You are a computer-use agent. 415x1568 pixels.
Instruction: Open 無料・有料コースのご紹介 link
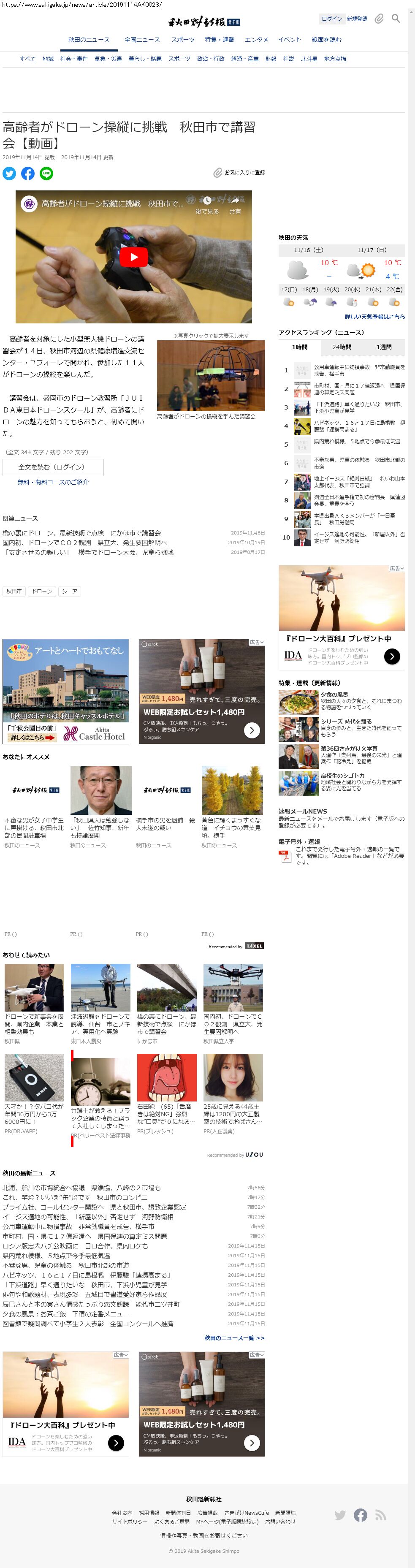(53, 482)
